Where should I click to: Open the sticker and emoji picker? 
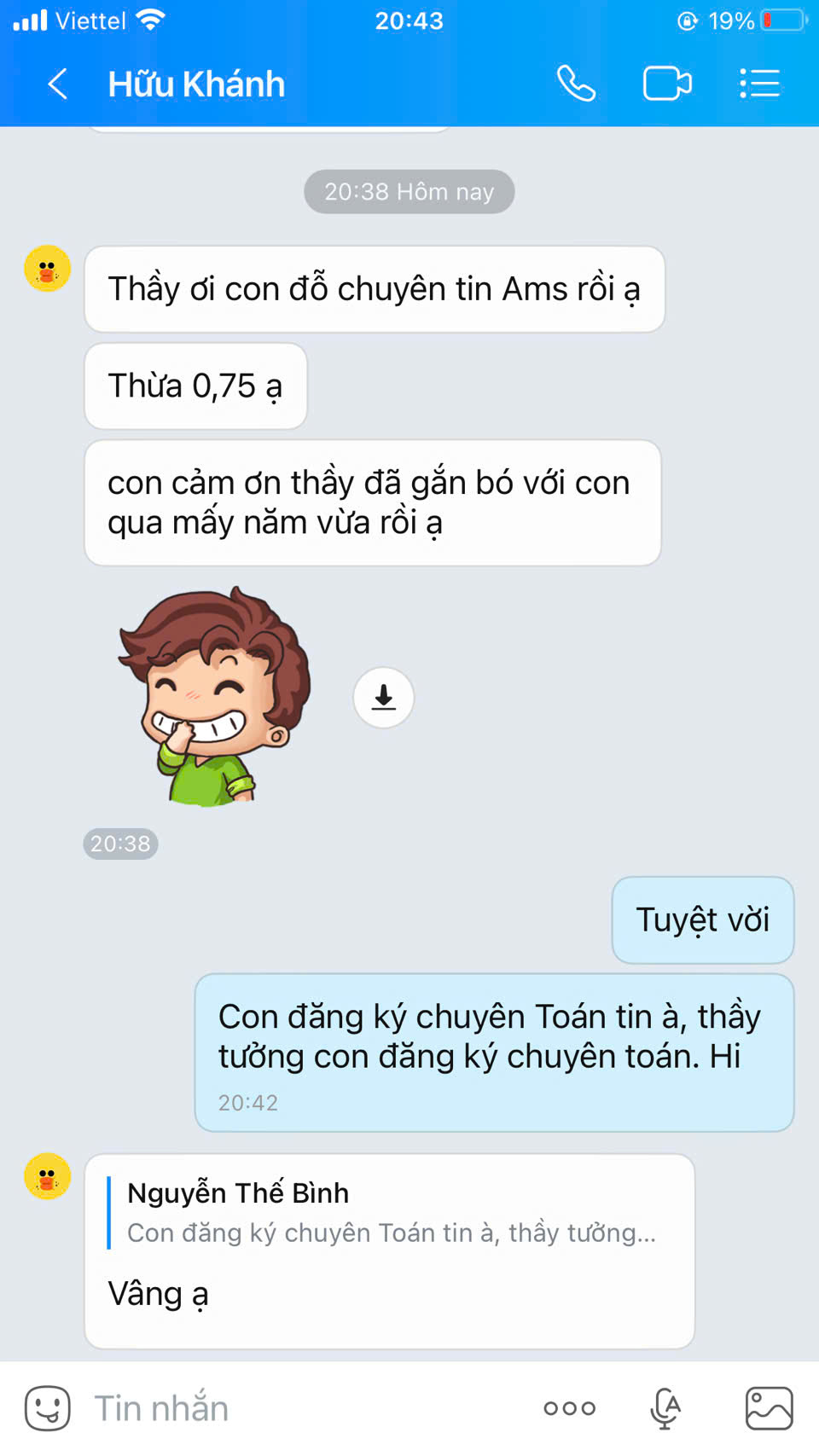coord(47,1408)
